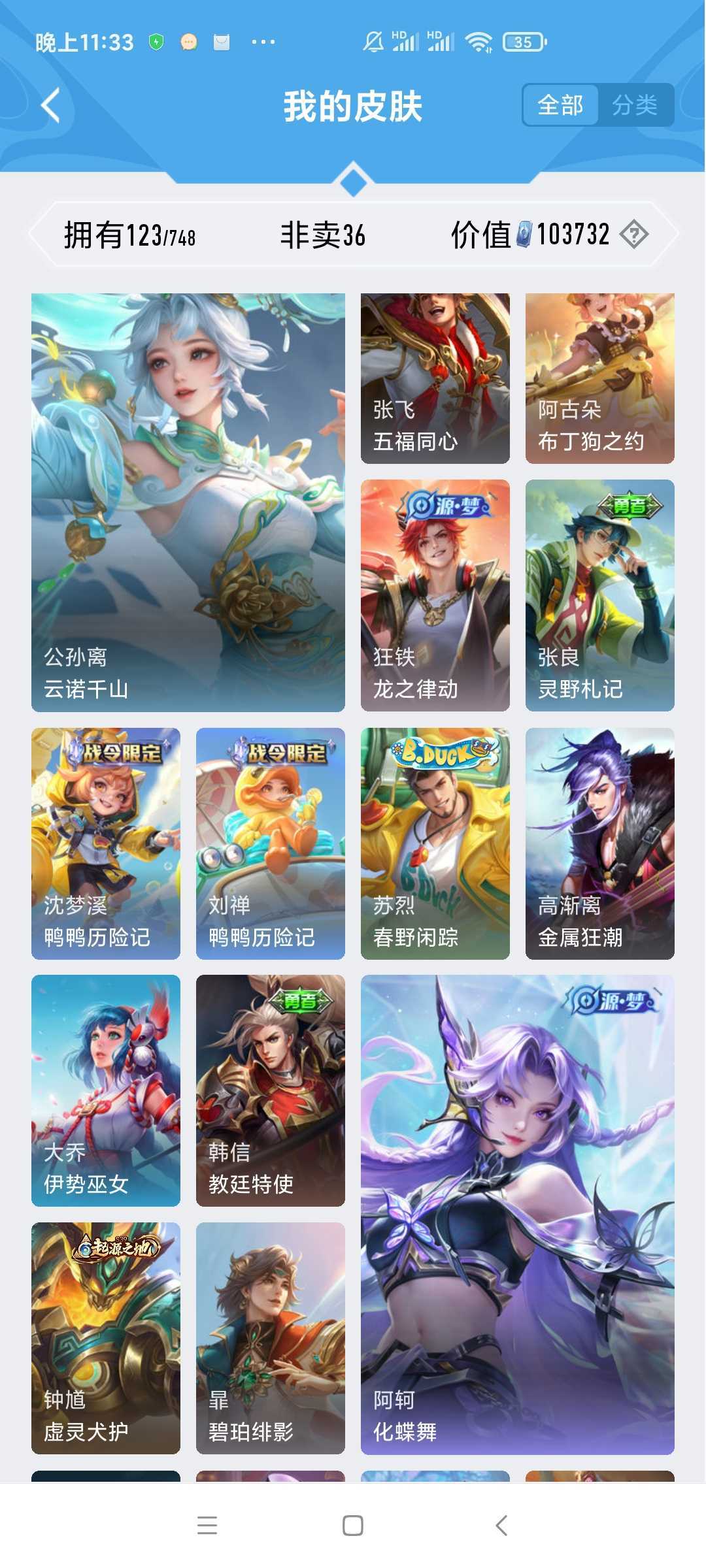Open the 大乔 伊势巫女 skin card
The image size is (706, 1568).
click(106, 1090)
